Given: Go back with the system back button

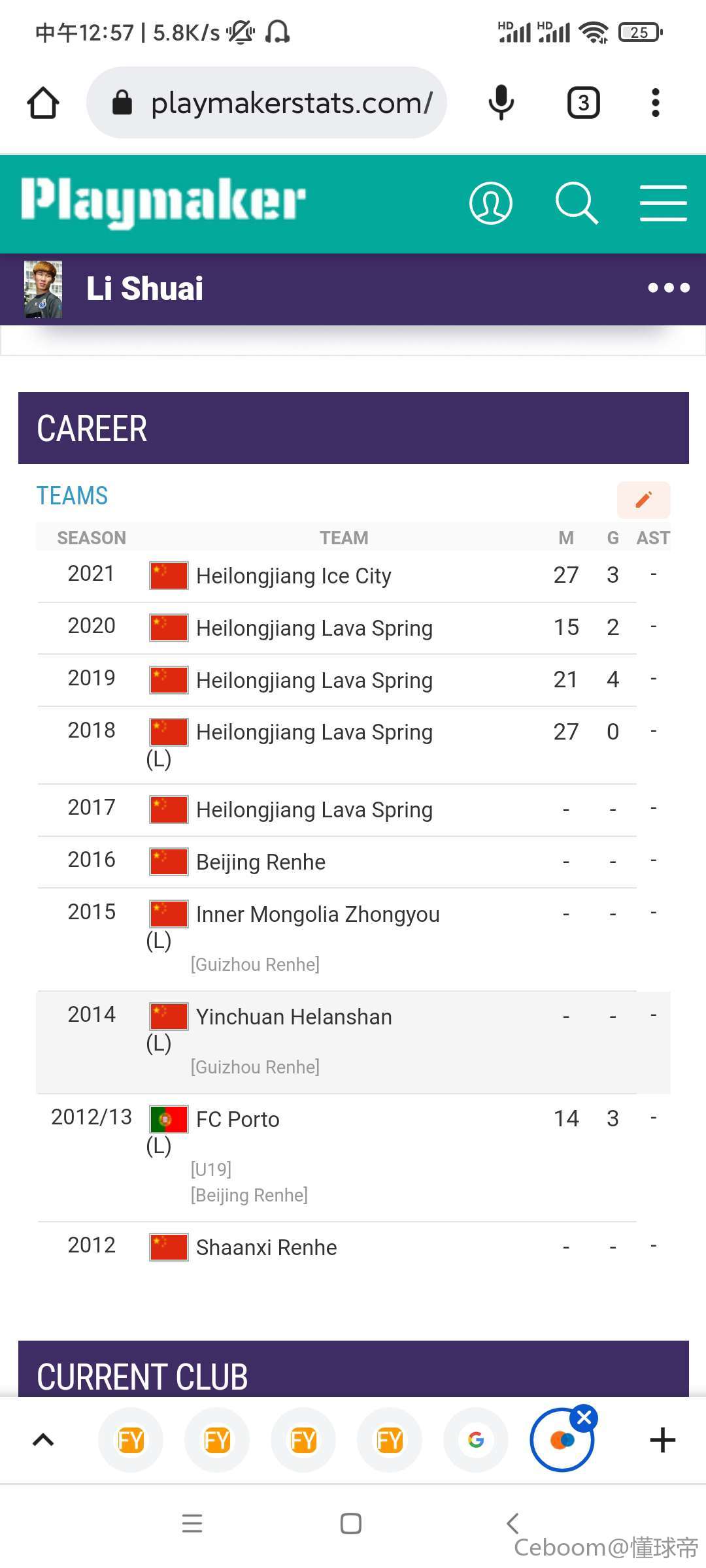Looking at the screenshot, I should pyautogui.click(x=513, y=1523).
